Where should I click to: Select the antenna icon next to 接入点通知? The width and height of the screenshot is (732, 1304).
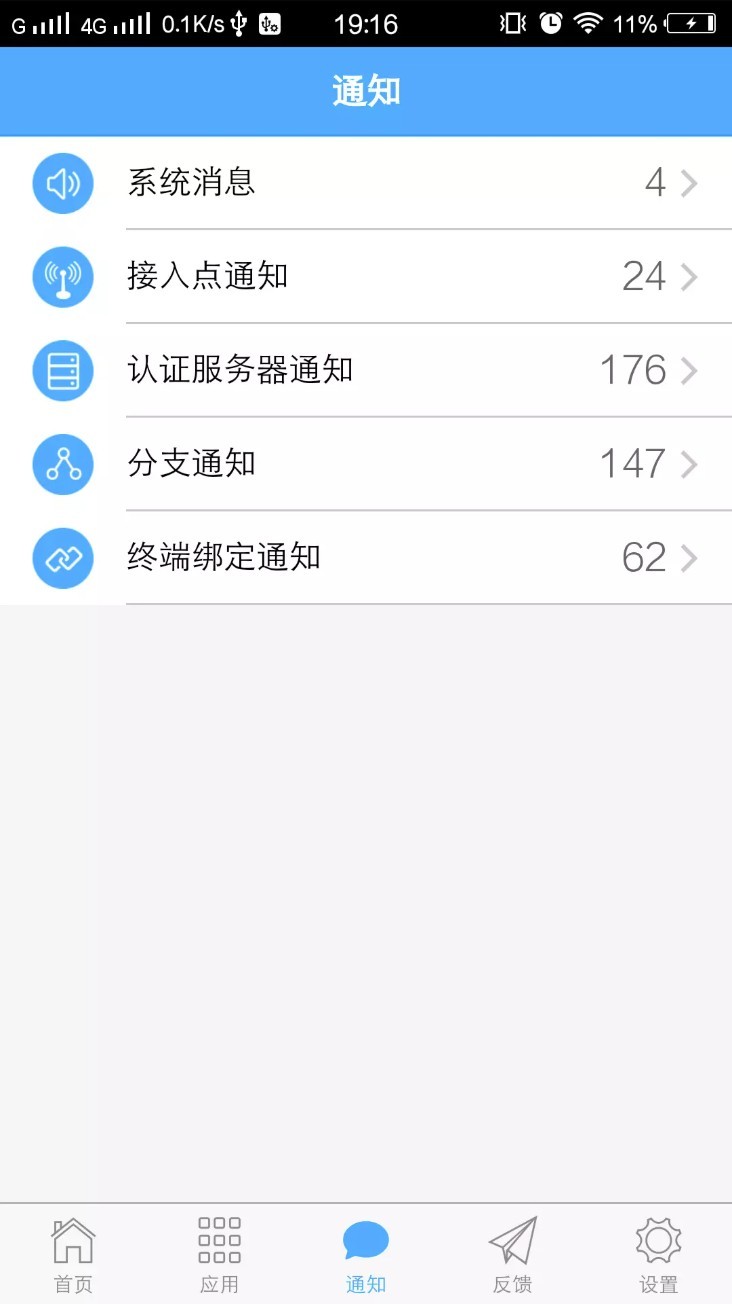tap(62, 277)
